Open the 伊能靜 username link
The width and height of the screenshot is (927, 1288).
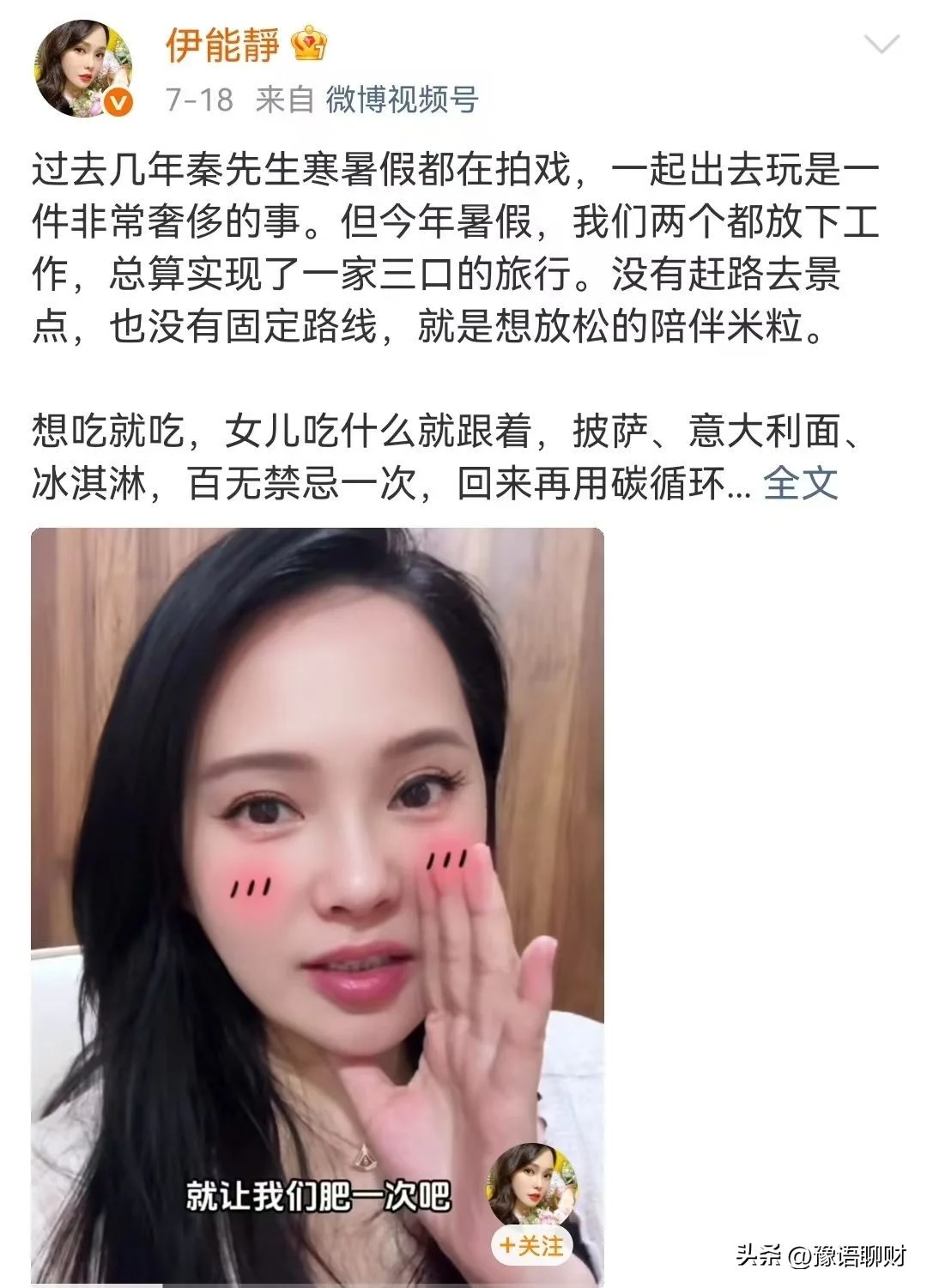click(222, 45)
